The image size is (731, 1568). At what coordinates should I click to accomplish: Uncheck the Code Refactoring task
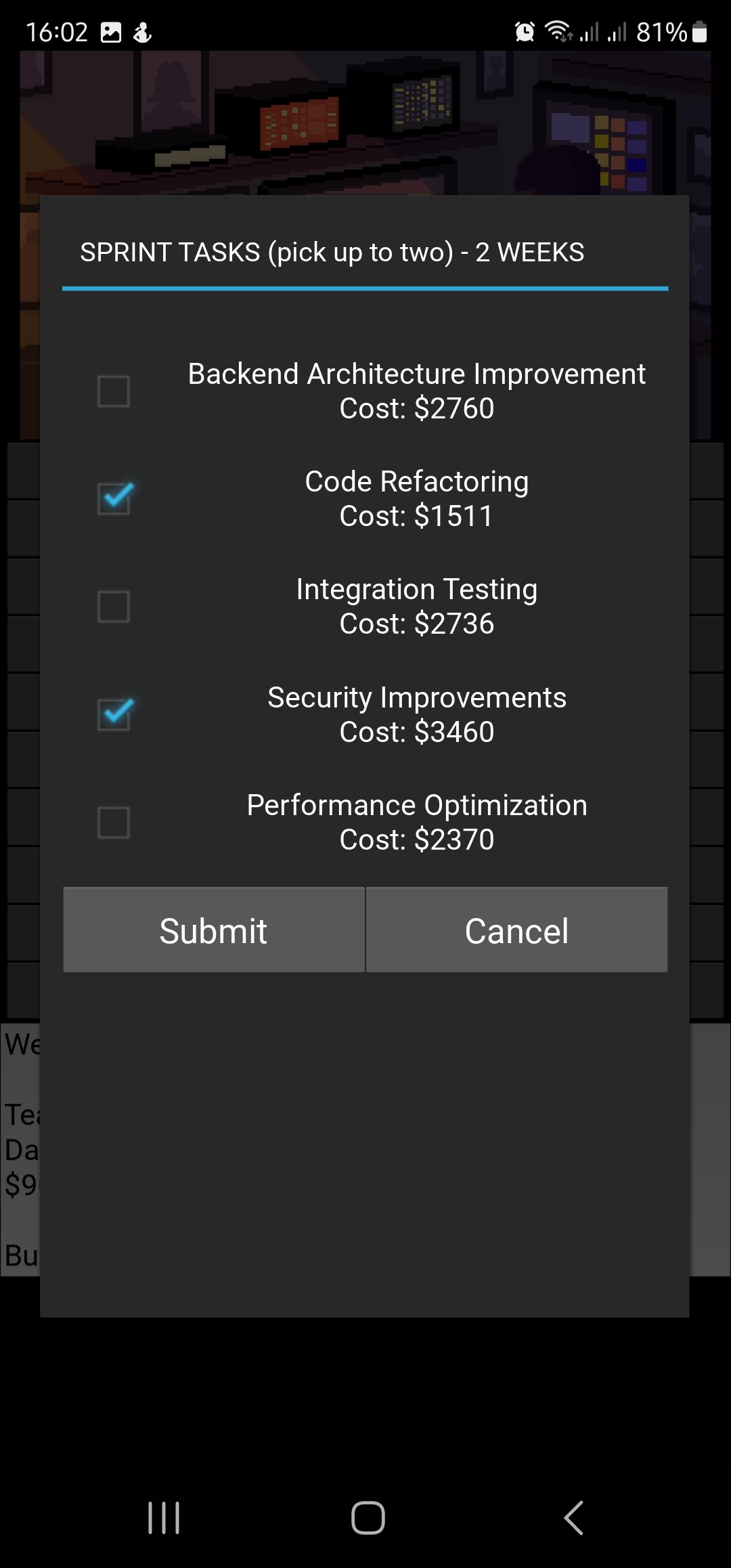coord(114,499)
